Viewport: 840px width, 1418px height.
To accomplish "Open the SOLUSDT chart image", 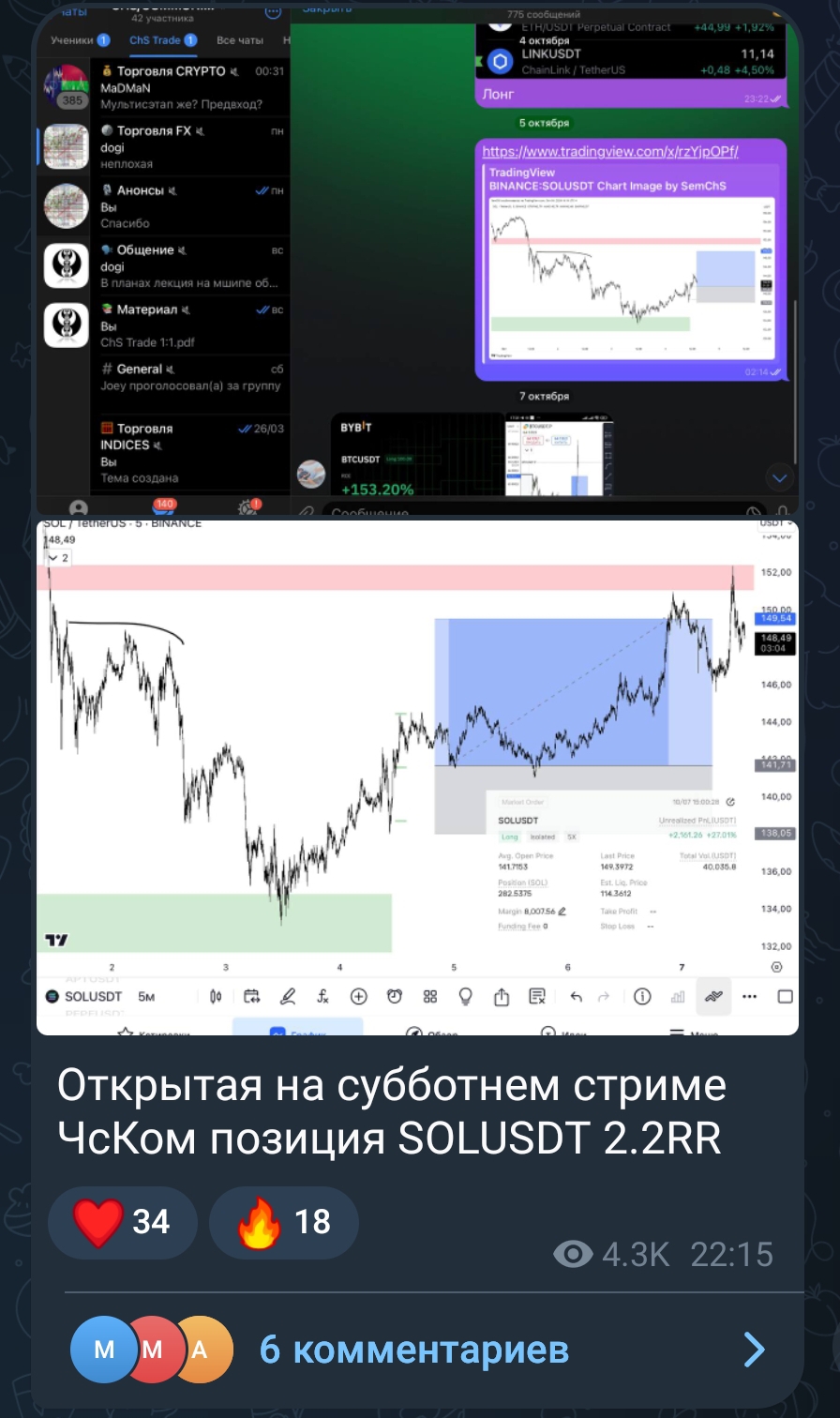I will (x=417, y=777).
